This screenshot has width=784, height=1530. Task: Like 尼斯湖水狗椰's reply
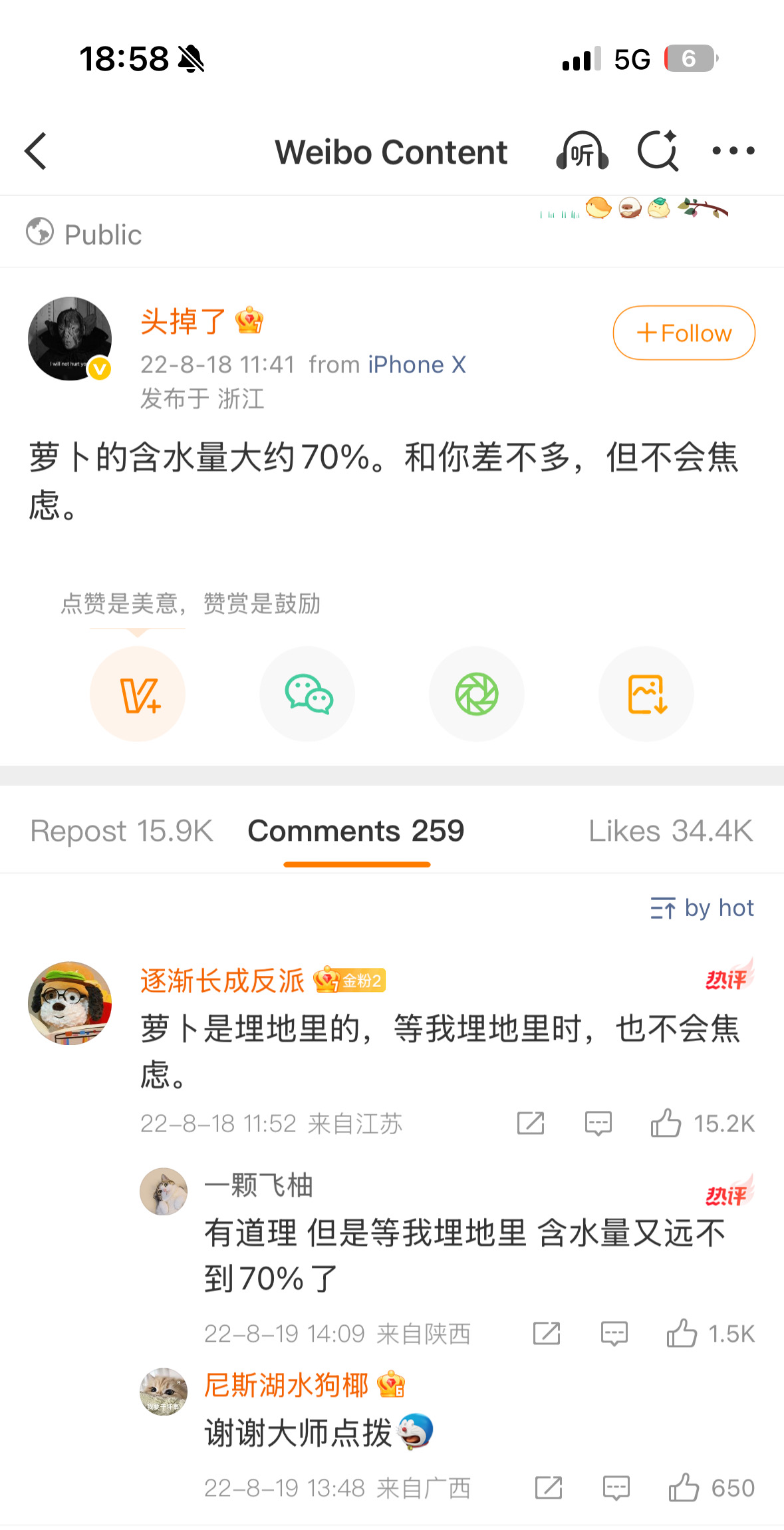click(712, 1487)
